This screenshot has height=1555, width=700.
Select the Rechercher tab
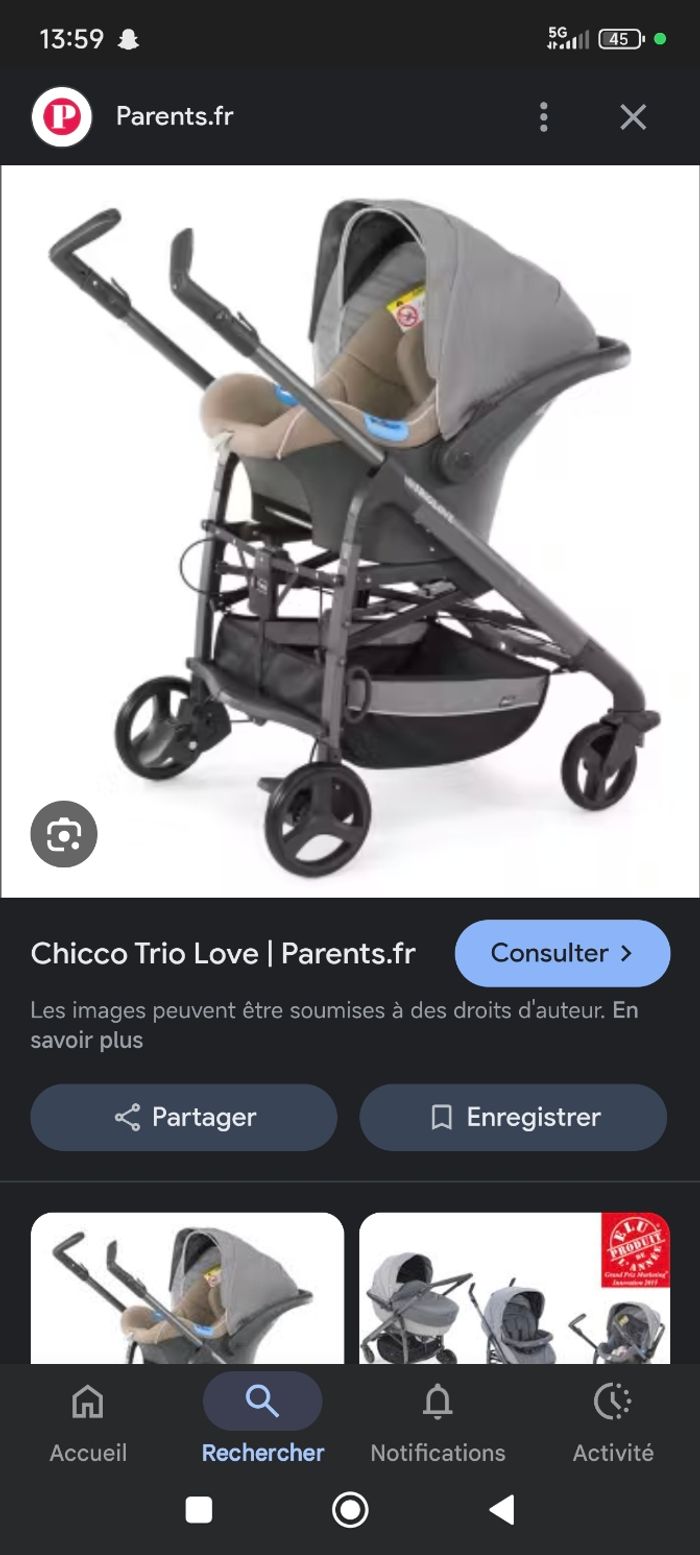tap(263, 1421)
